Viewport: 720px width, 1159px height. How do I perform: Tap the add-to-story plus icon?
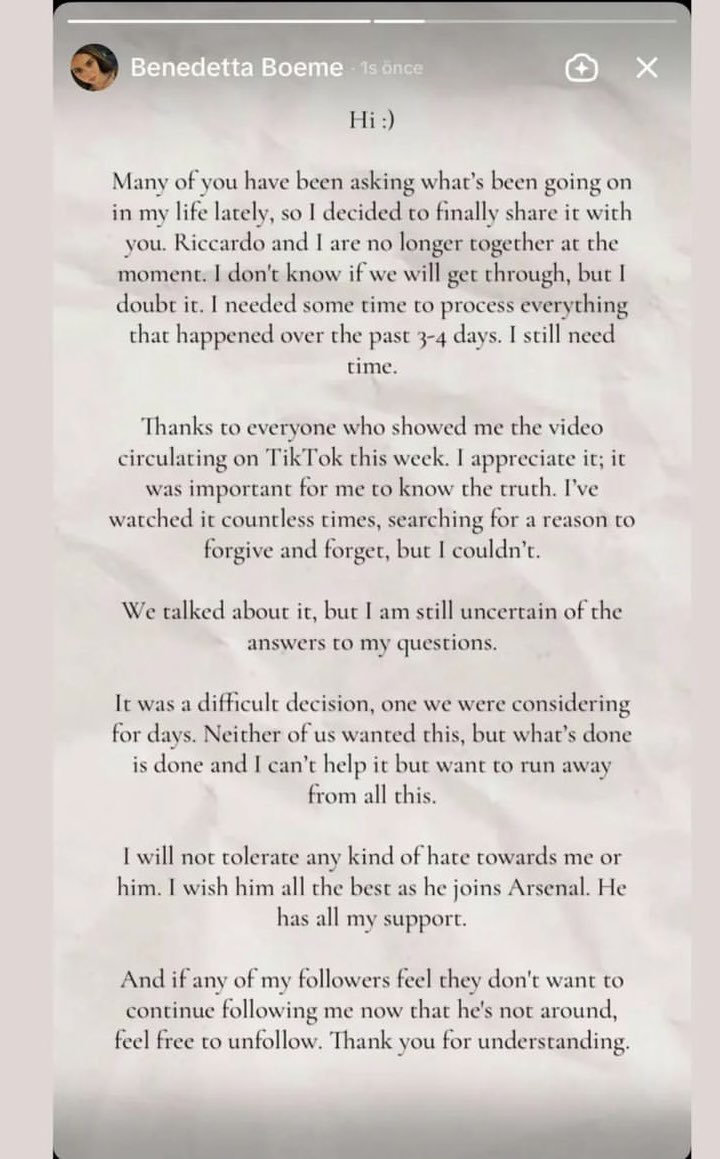tap(581, 68)
